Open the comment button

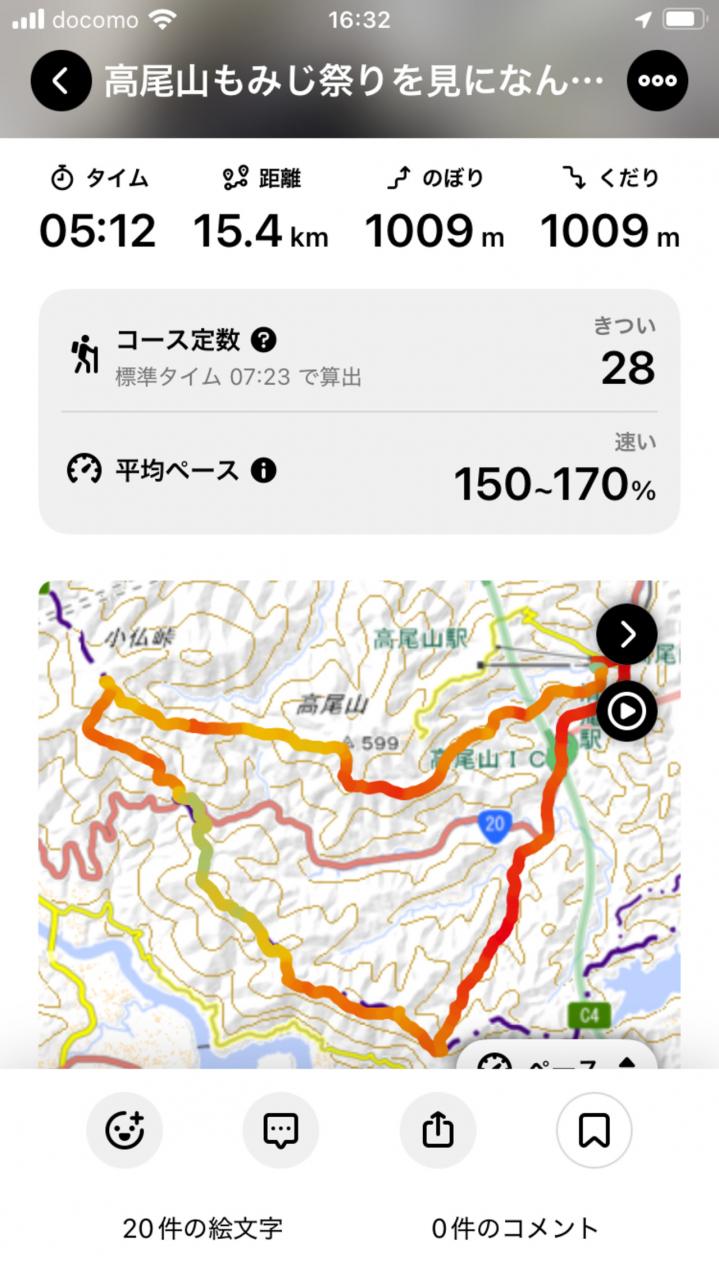pos(281,1131)
